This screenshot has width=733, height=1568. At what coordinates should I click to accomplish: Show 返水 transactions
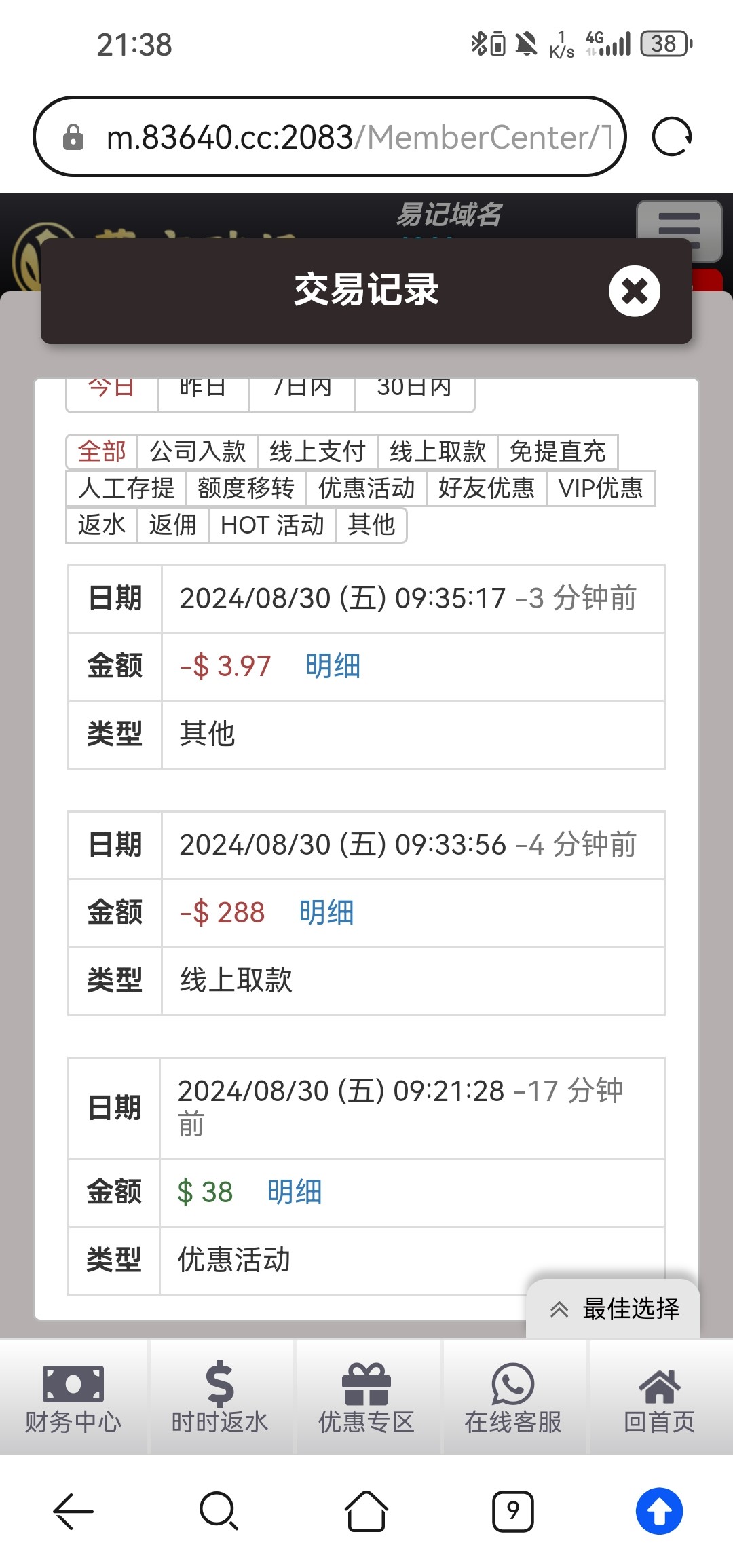[x=102, y=525]
